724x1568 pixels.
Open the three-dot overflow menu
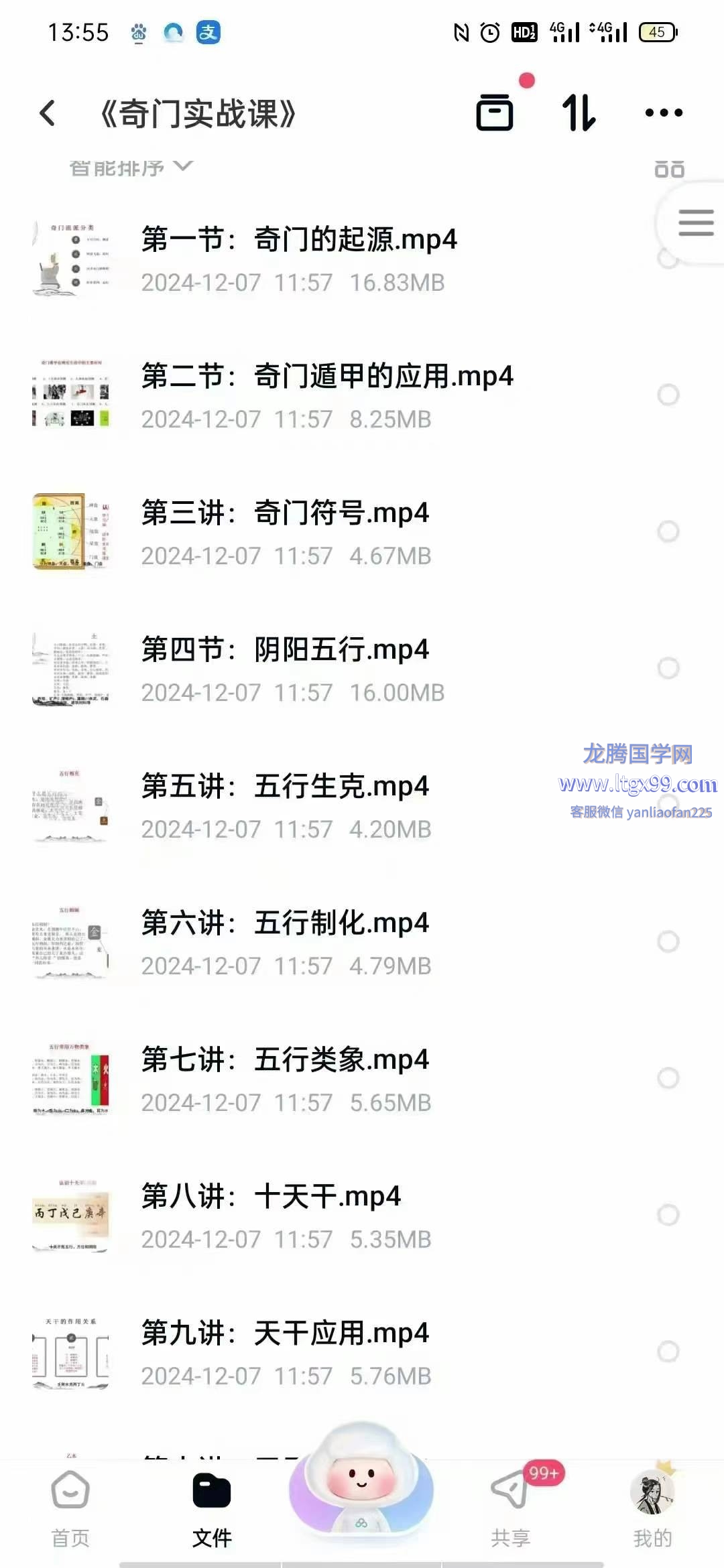[x=664, y=113]
